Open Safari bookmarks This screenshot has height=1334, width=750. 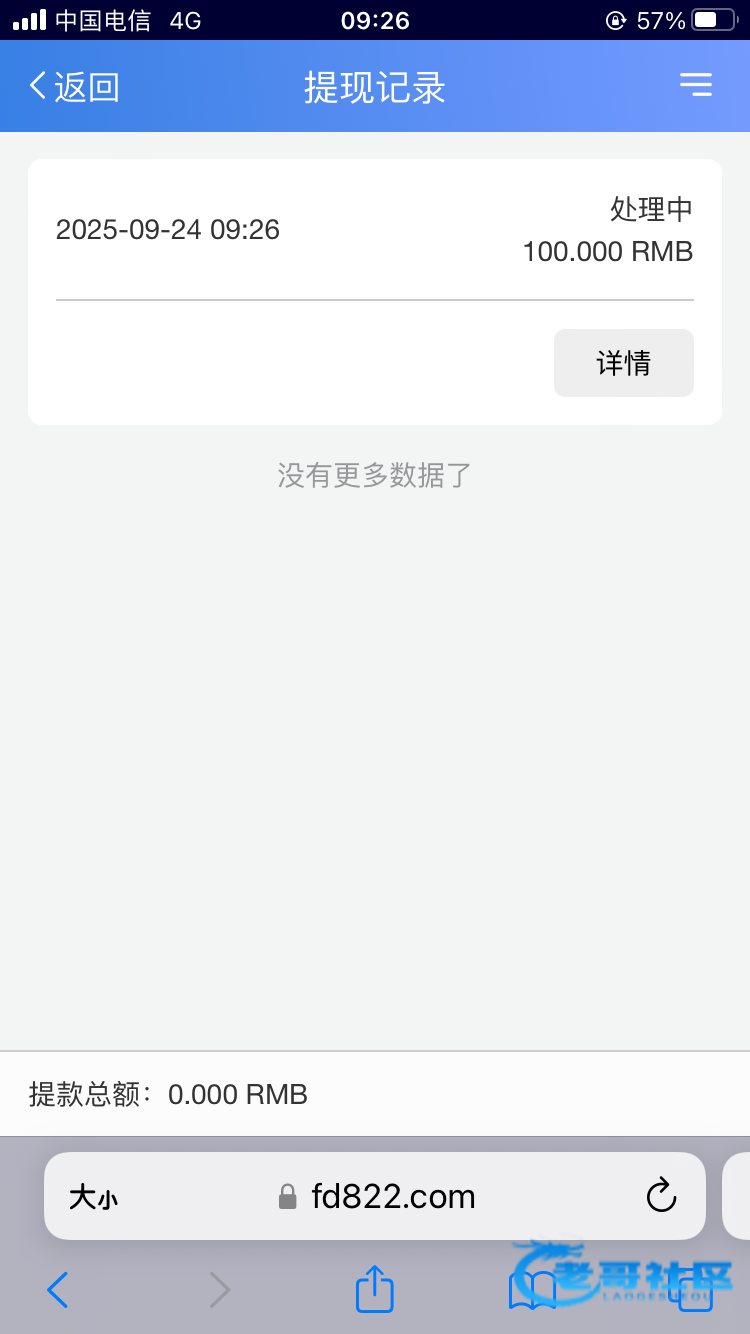532,1290
